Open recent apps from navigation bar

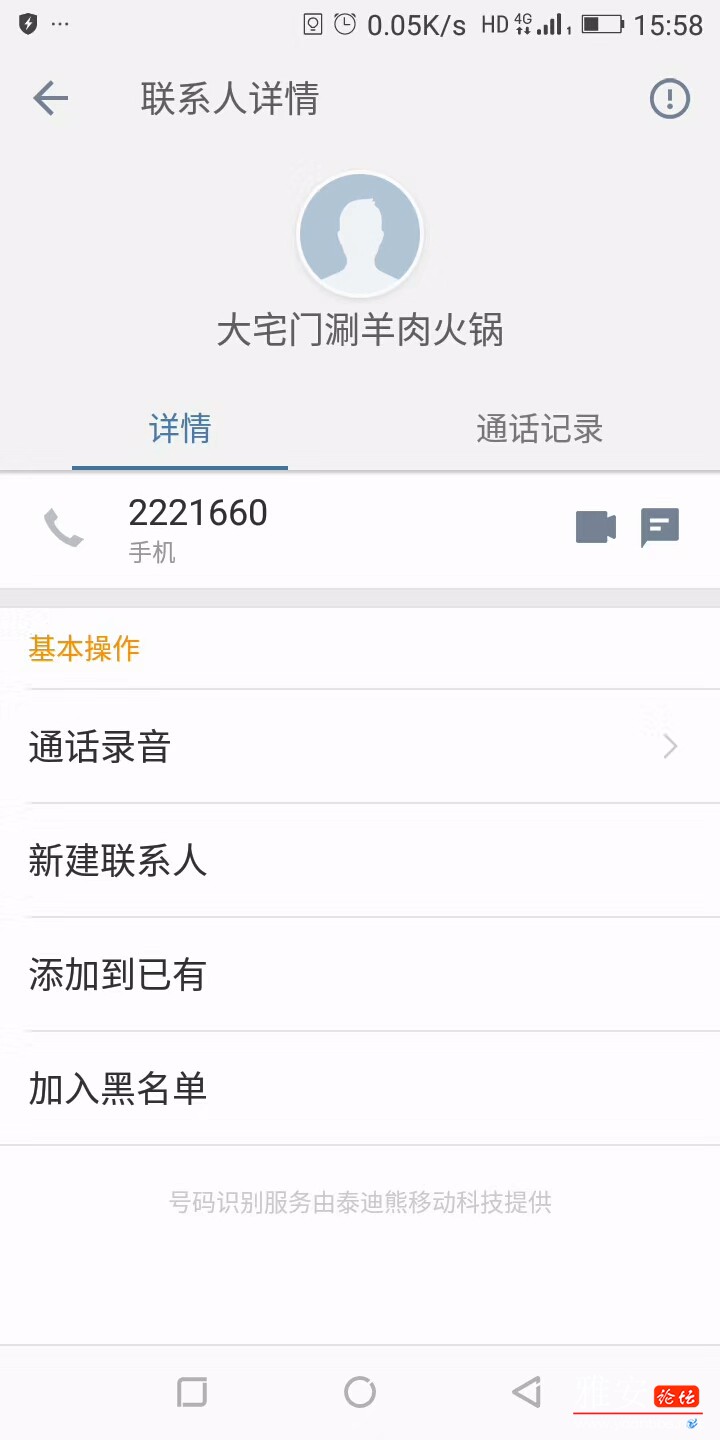(x=192, y=1392)
